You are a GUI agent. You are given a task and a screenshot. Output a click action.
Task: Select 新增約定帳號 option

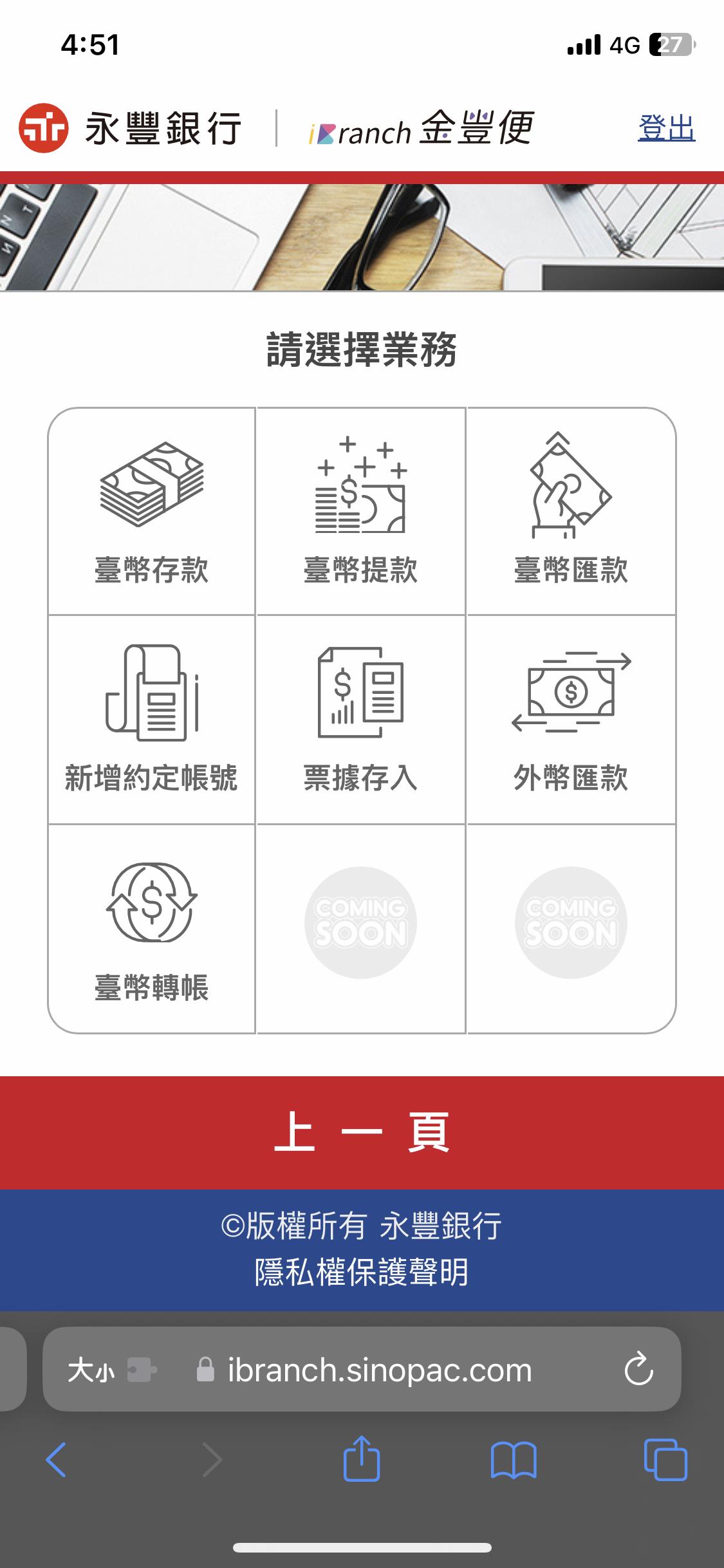(151, 720)
